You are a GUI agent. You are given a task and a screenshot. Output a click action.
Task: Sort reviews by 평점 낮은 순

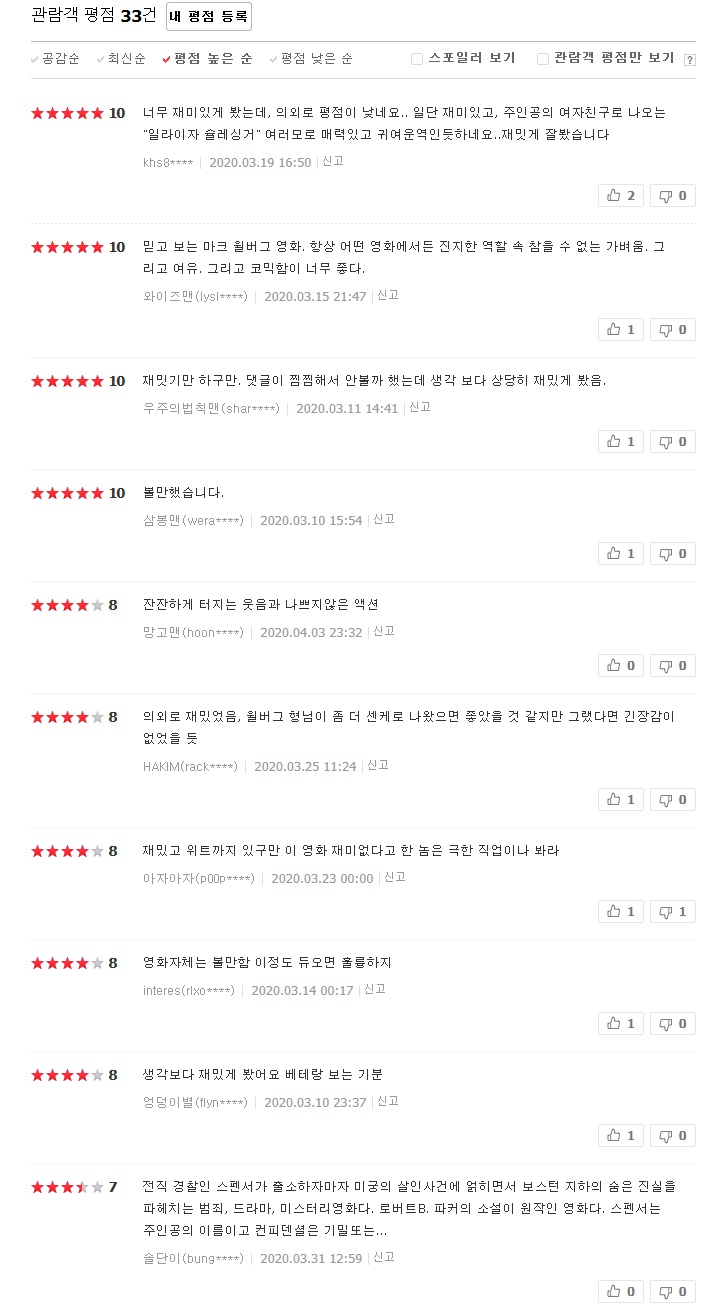[316, 59]
